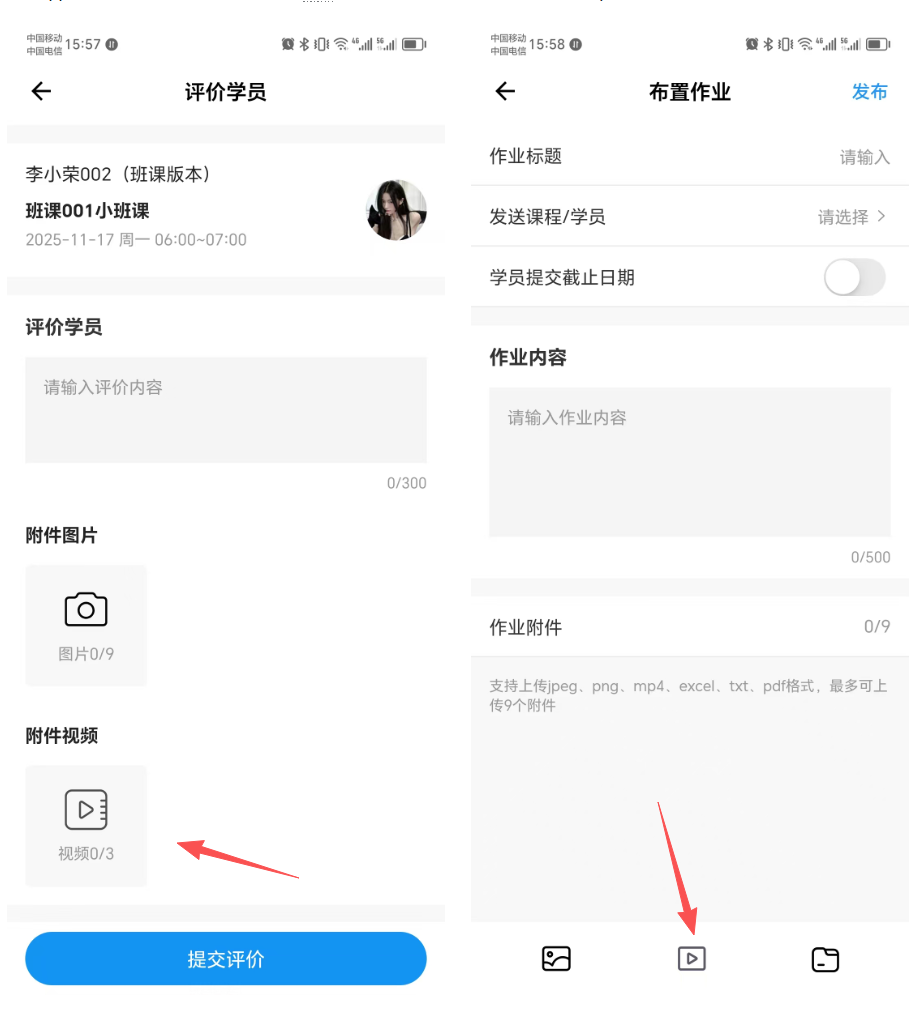This screenshot has height=1016, width=916.
Task: Tap the 请输入作业内容 text area
Action: 689,462
